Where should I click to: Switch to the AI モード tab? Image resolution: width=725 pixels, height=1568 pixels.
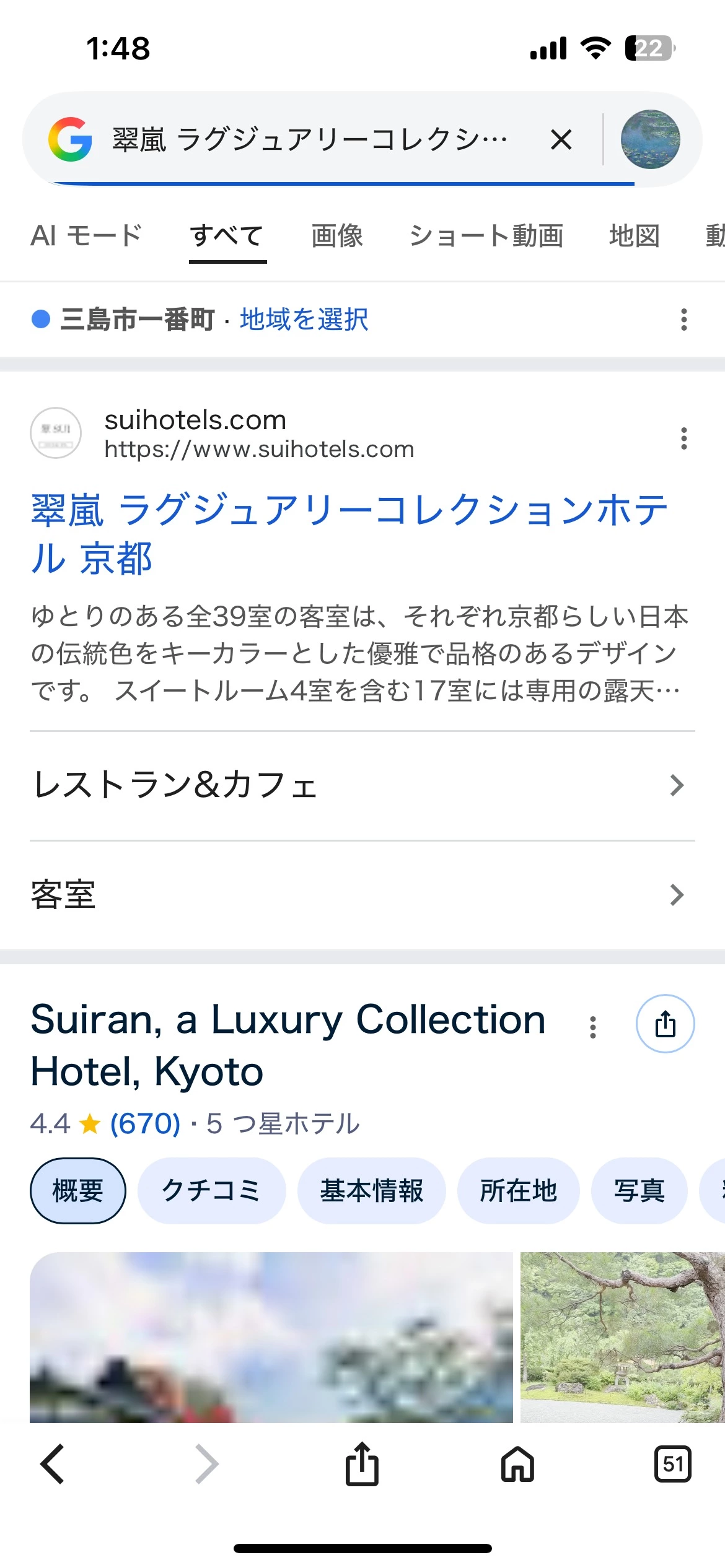[86, 236]
